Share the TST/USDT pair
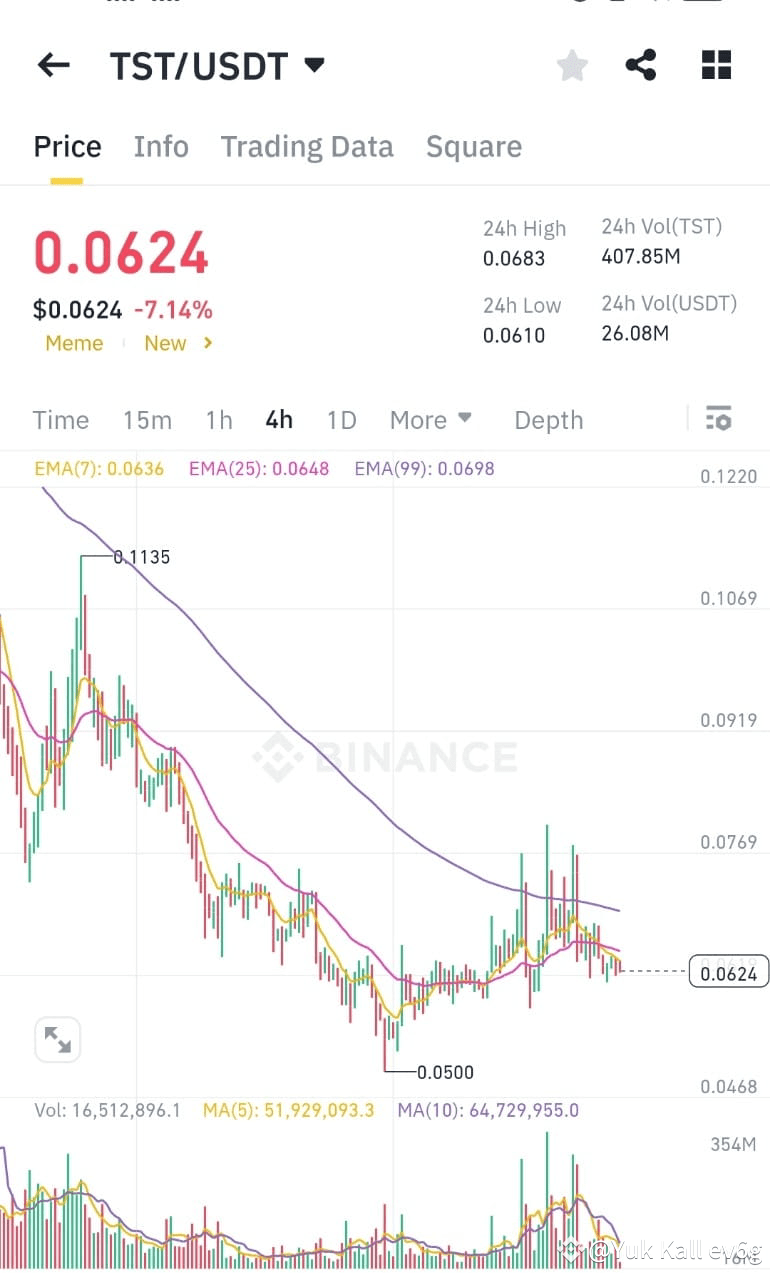 point(641,64)
